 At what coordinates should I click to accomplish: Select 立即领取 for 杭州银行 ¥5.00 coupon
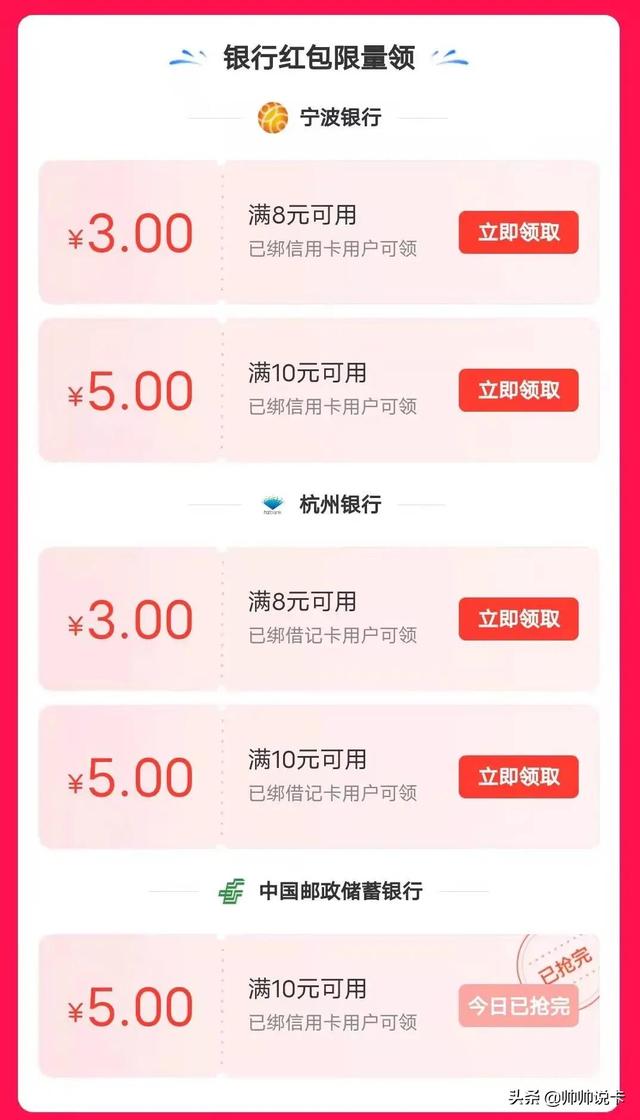coord(518,777)
